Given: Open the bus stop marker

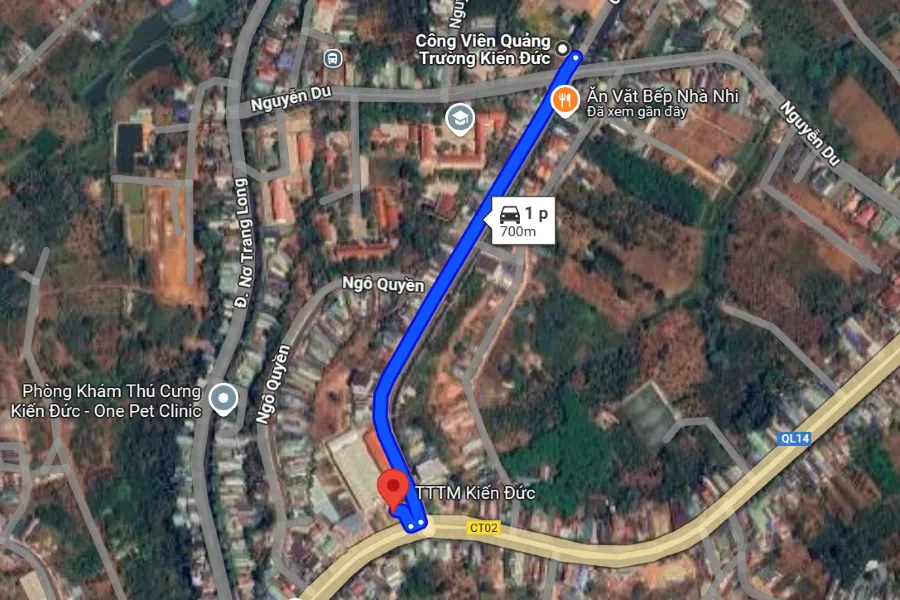Looking at the screenshot, I should click(x=332, y=58).
